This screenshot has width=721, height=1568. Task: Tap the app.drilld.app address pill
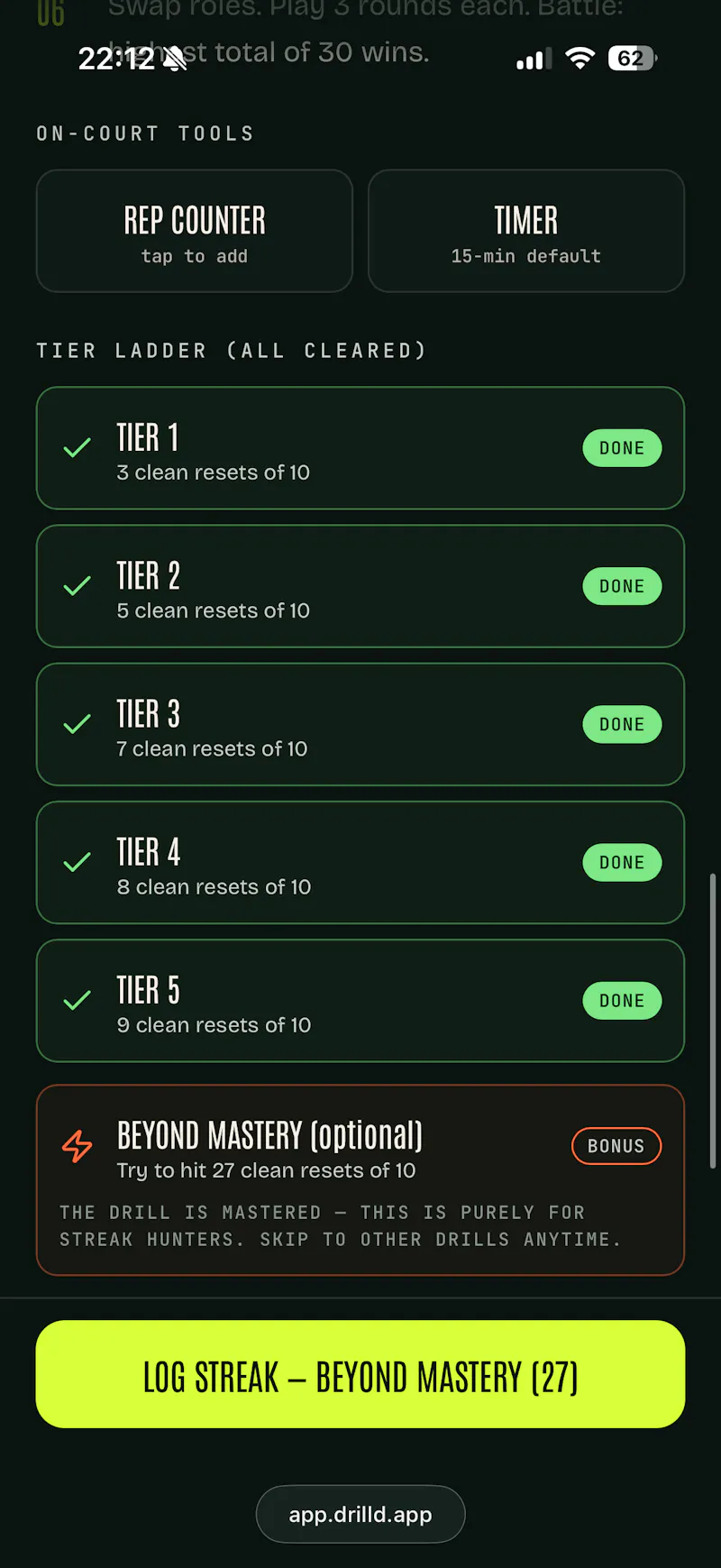pyautogui.click(x=360, y=1514)
